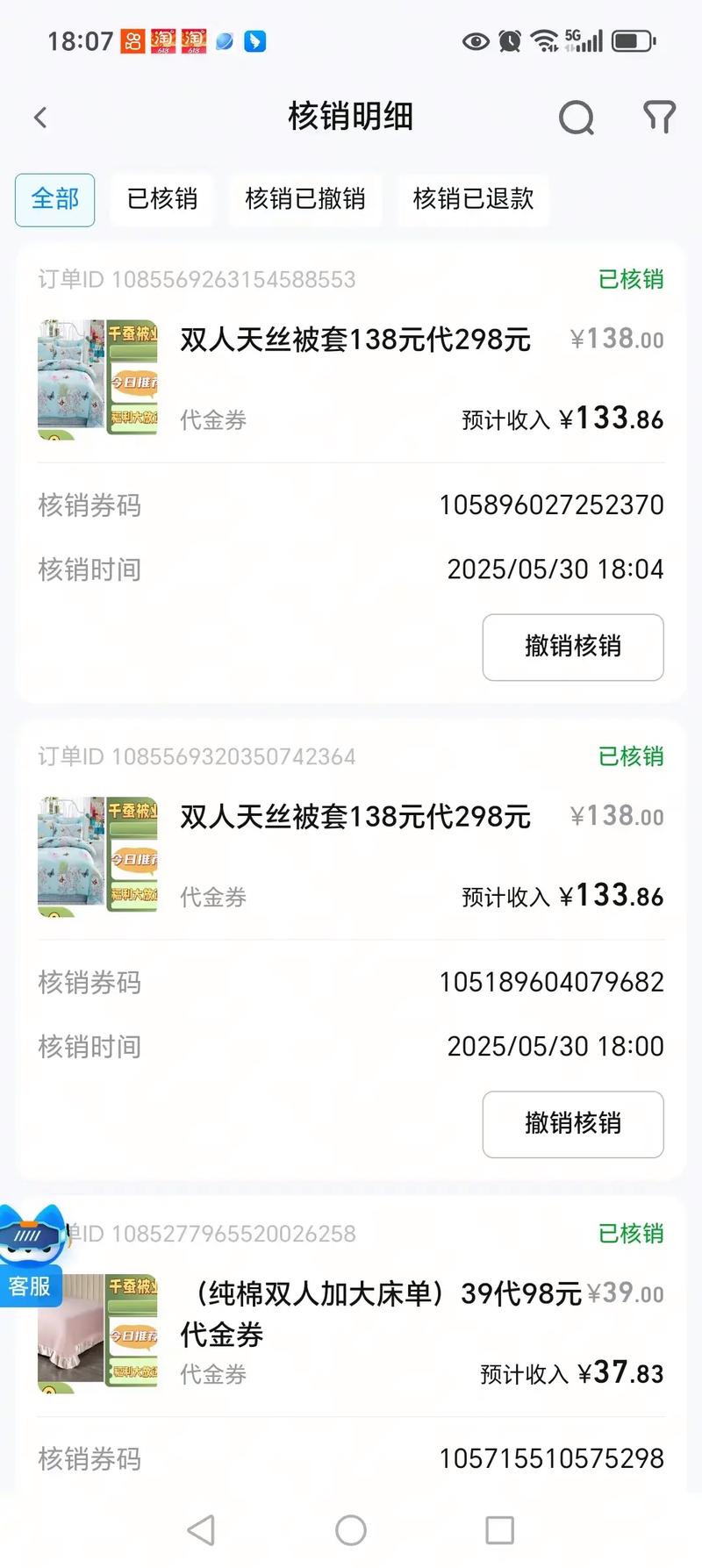Open the system recent apps button
The width and height of the screenshot is (702, 1568).
point(499,1530)
